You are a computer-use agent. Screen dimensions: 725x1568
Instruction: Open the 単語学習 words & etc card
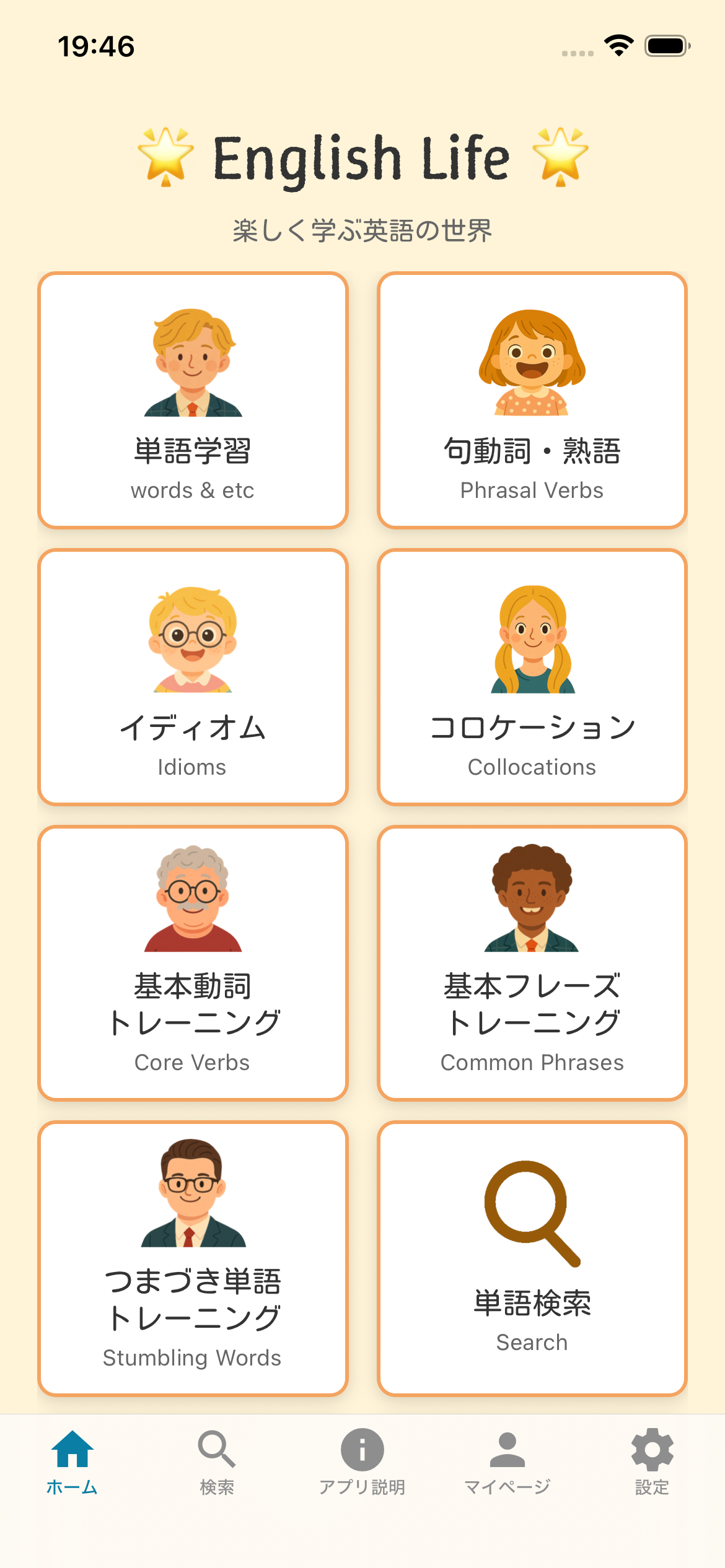coord(193,401)
